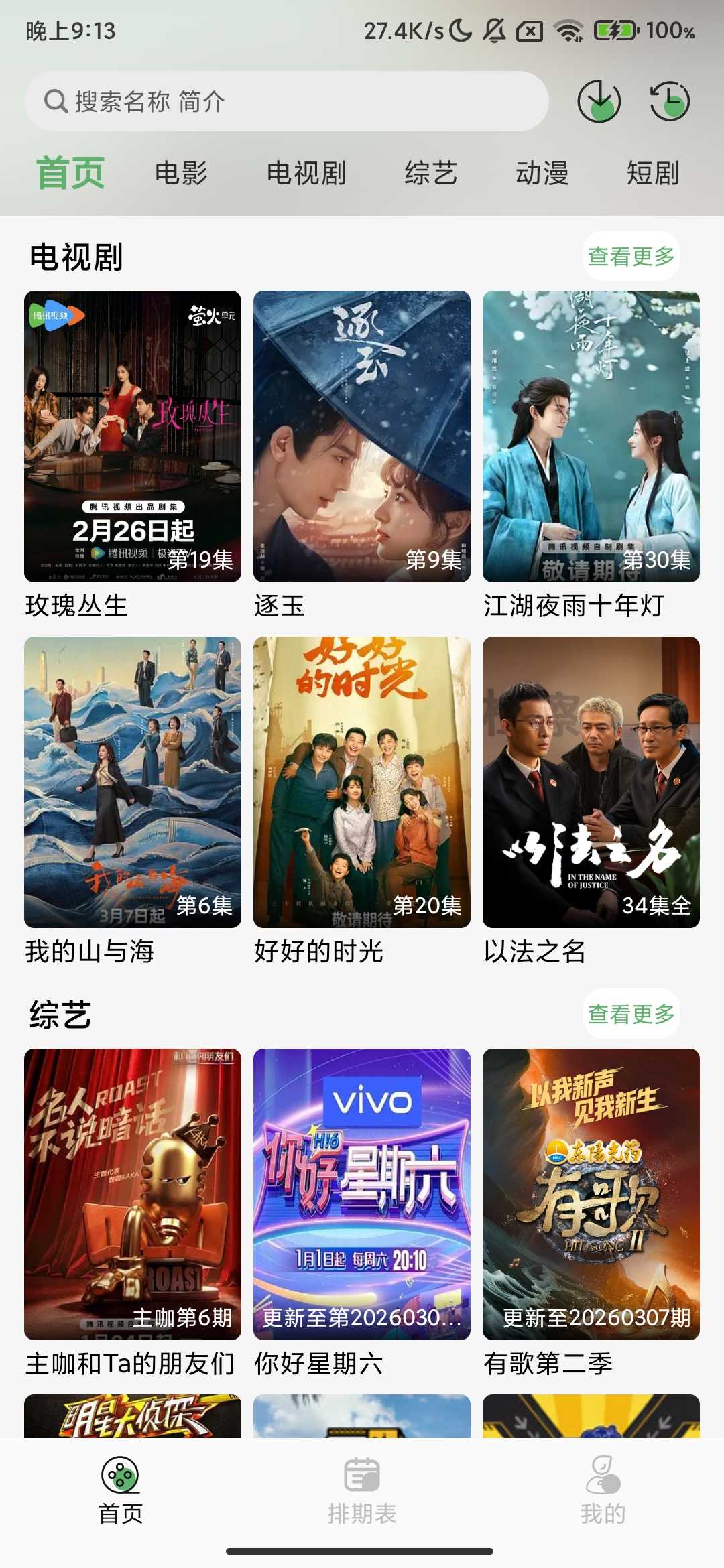This screenshot has width=724, height=1568.
Task: Open the watch history clock icon
Action: coord(670,101)
